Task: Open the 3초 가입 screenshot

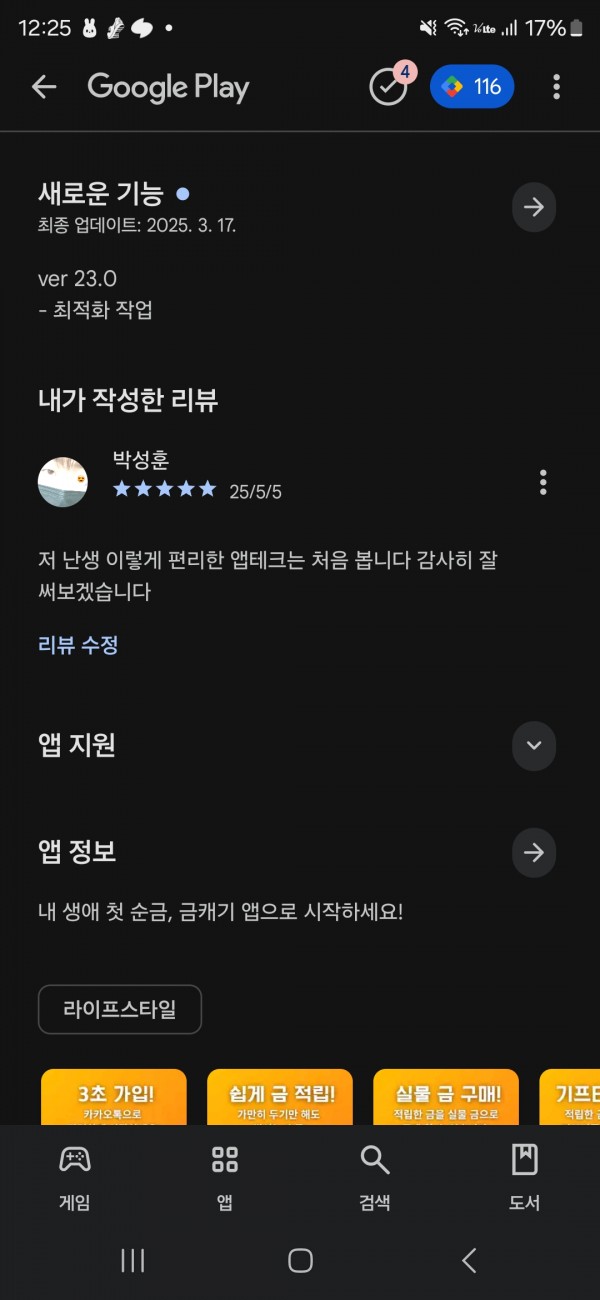Action: click(x=114, y=1097)
